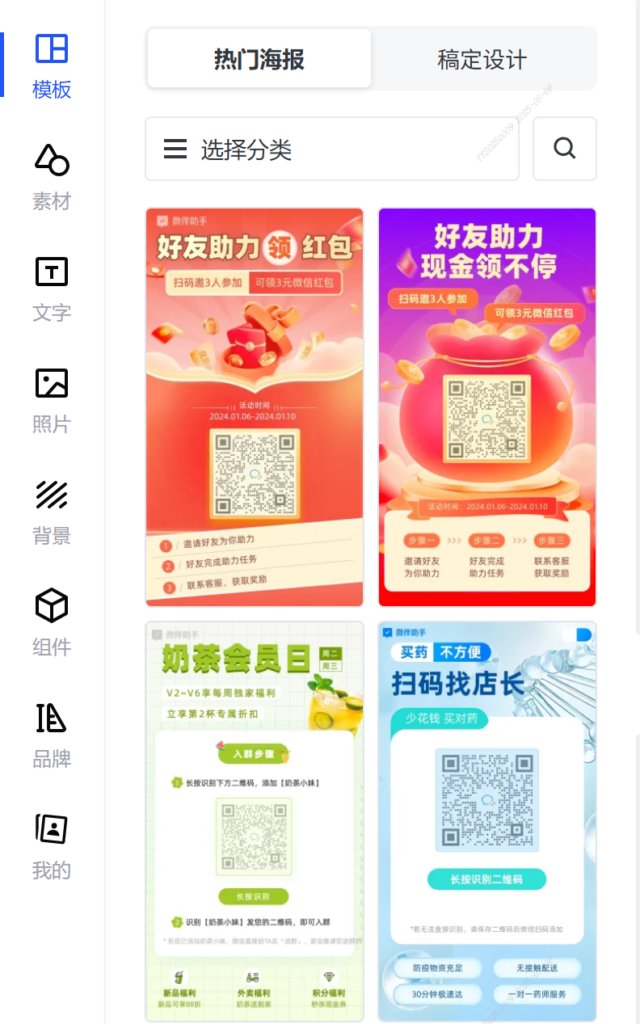Viewport: 640px width, 1024px height.
Task: Select the 热门海报 tab
Action: click(x=259, y=59)
